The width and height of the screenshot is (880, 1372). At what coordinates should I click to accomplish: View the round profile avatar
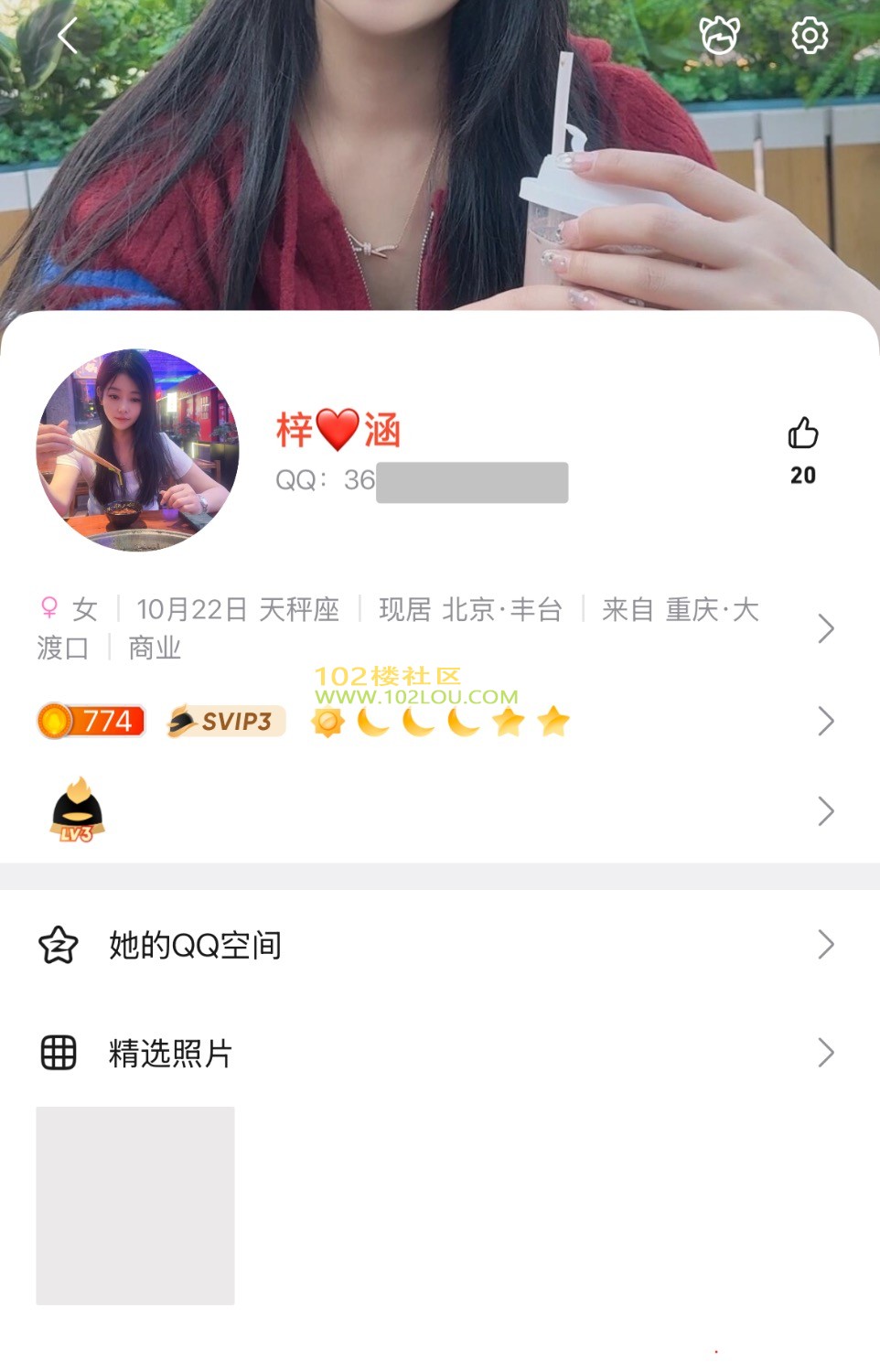point(137,450)
